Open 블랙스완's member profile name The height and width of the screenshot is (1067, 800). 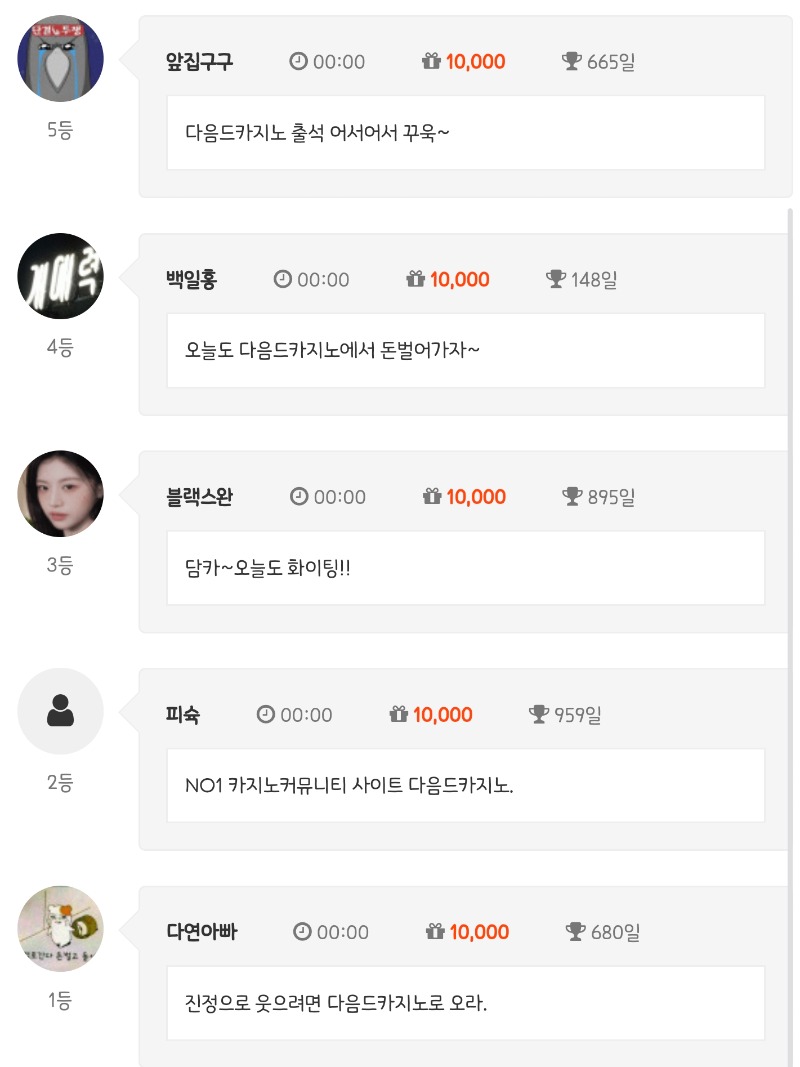click(x=199, y=497)
